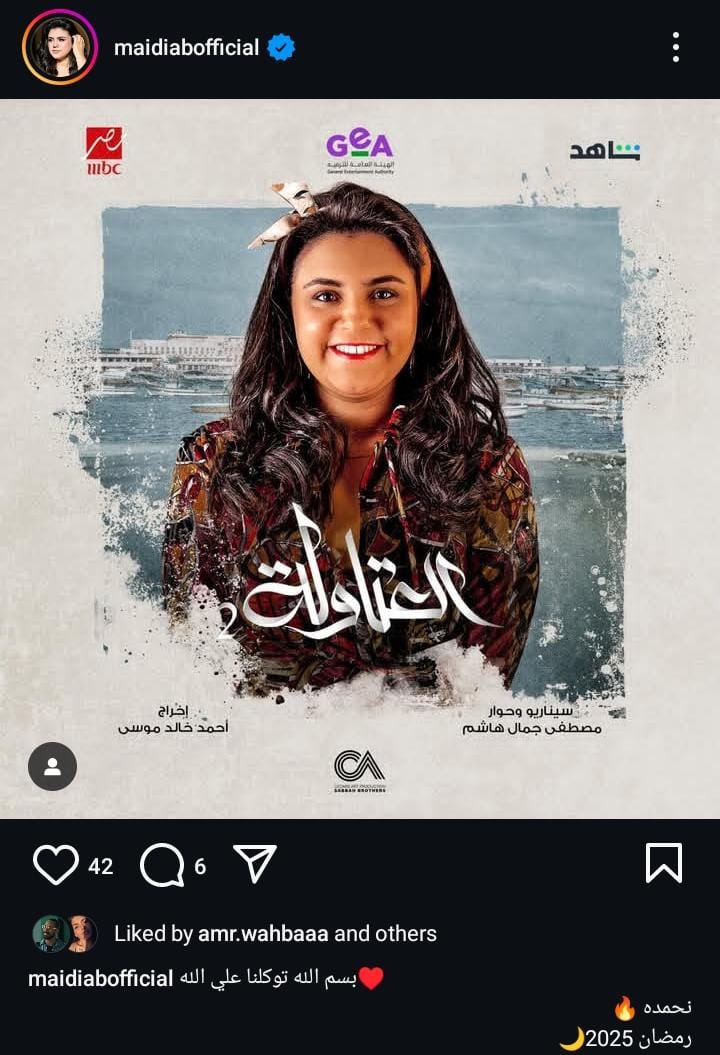This screenshot has width=720, height=1055.
Task: Open the post's three-dot options menu
Action: pos(676,47)
